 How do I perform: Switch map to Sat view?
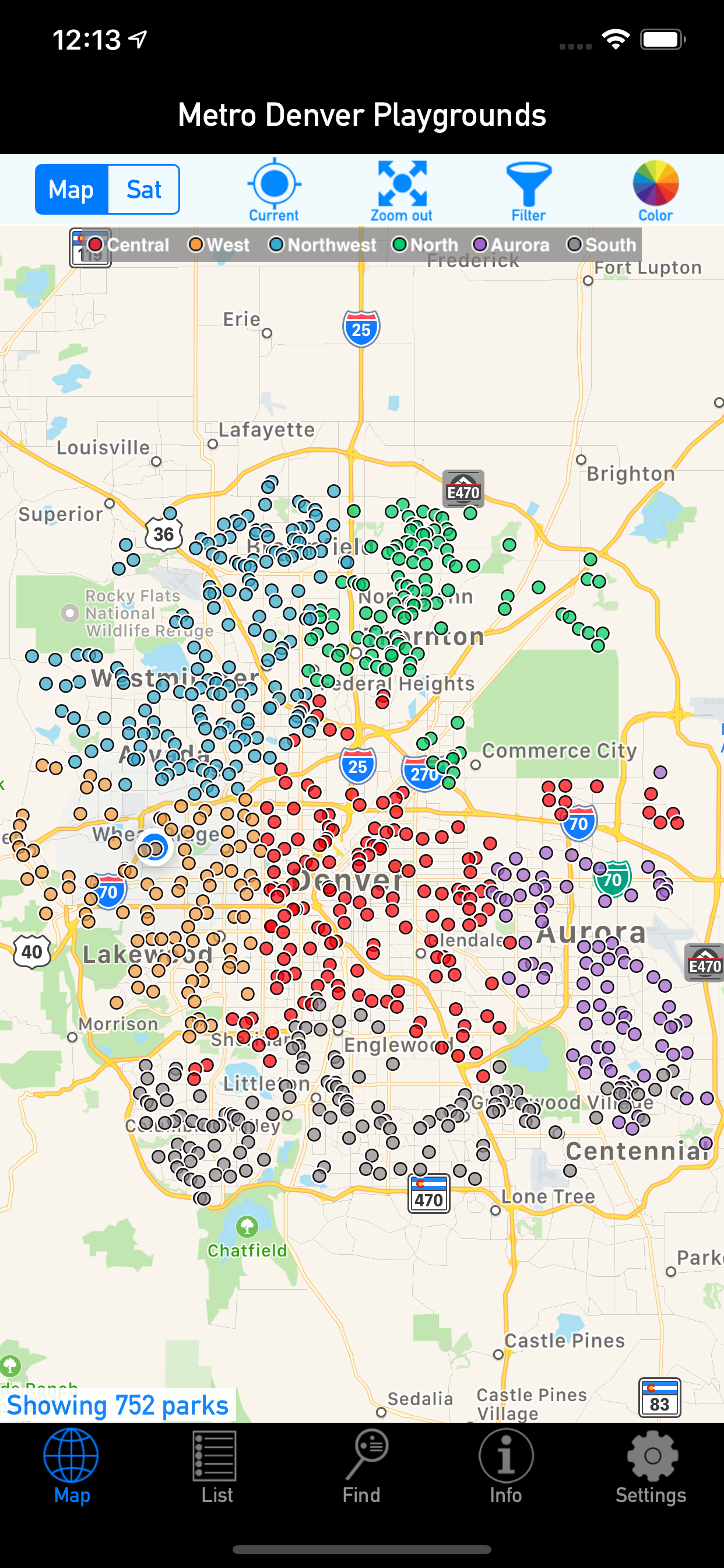tap(143, 190)
